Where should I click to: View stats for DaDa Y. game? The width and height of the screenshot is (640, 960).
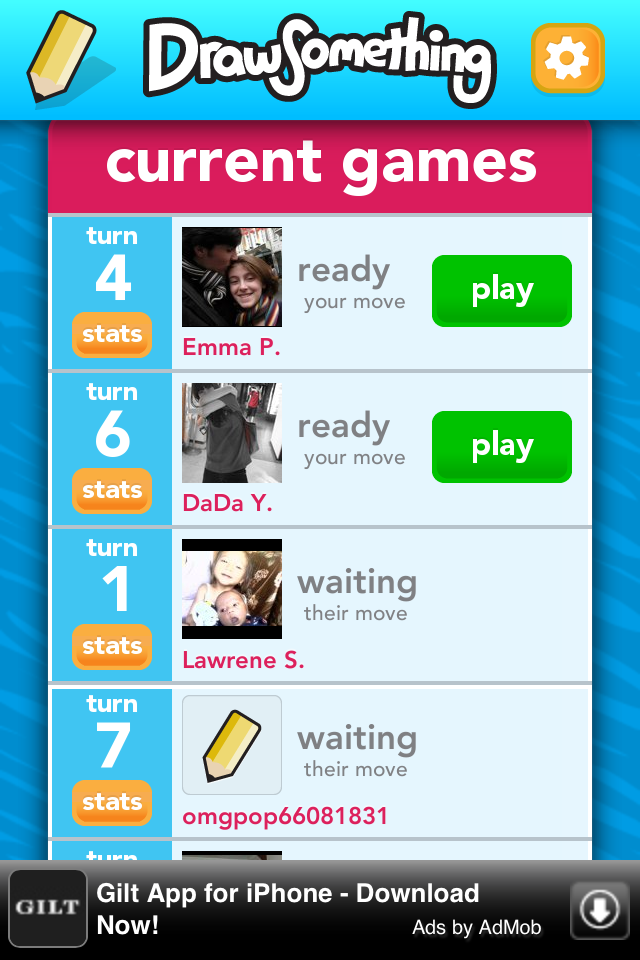[x=112, y=491]
